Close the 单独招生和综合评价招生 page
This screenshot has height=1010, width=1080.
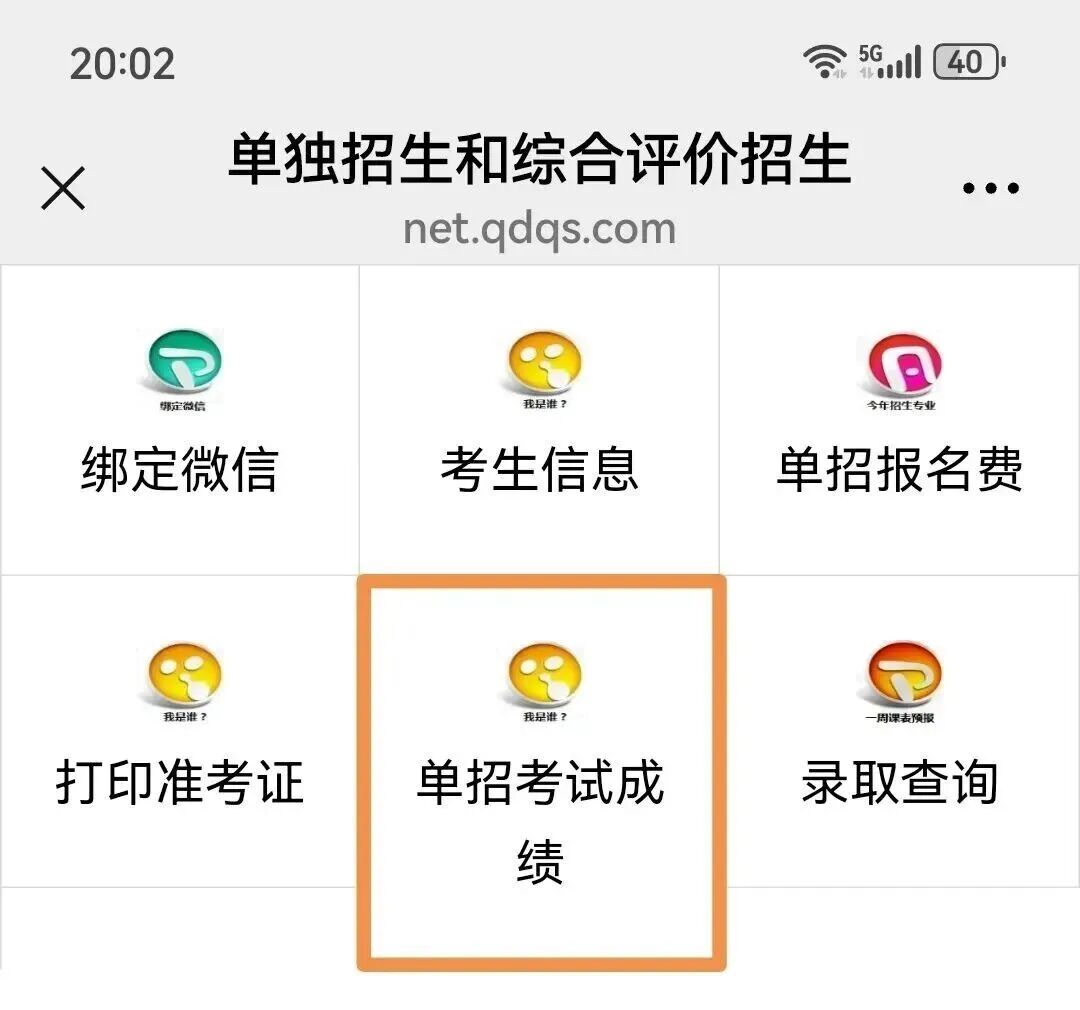coord(63,188)
